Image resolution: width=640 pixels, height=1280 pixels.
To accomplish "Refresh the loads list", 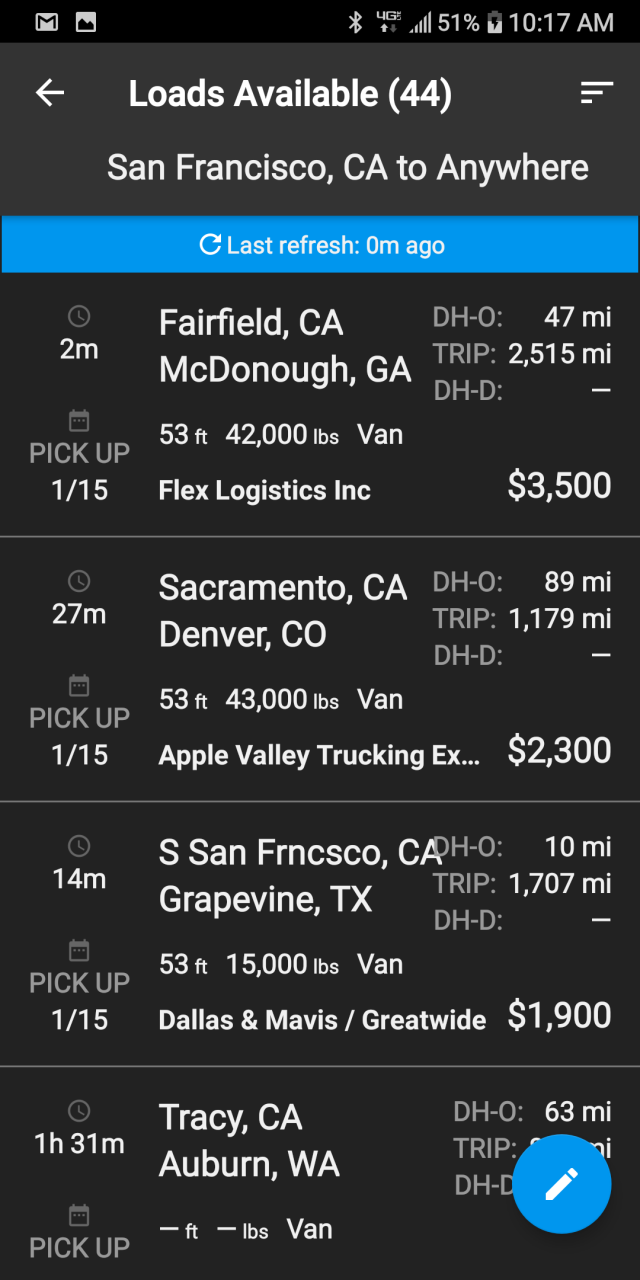I will (x=320, y=245).
